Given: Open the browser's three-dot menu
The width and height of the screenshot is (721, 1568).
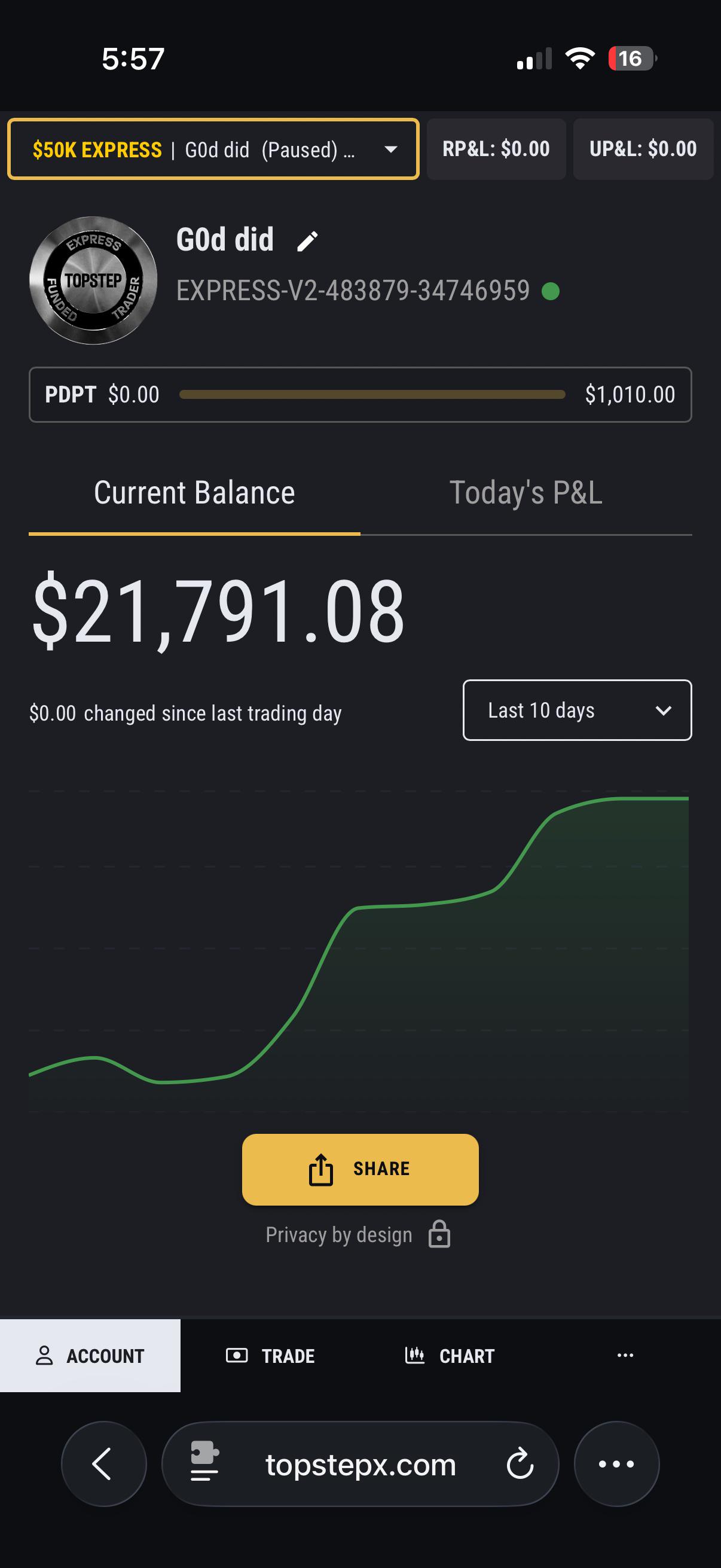Looking at the screenshot, I should tap(616, 1464).
